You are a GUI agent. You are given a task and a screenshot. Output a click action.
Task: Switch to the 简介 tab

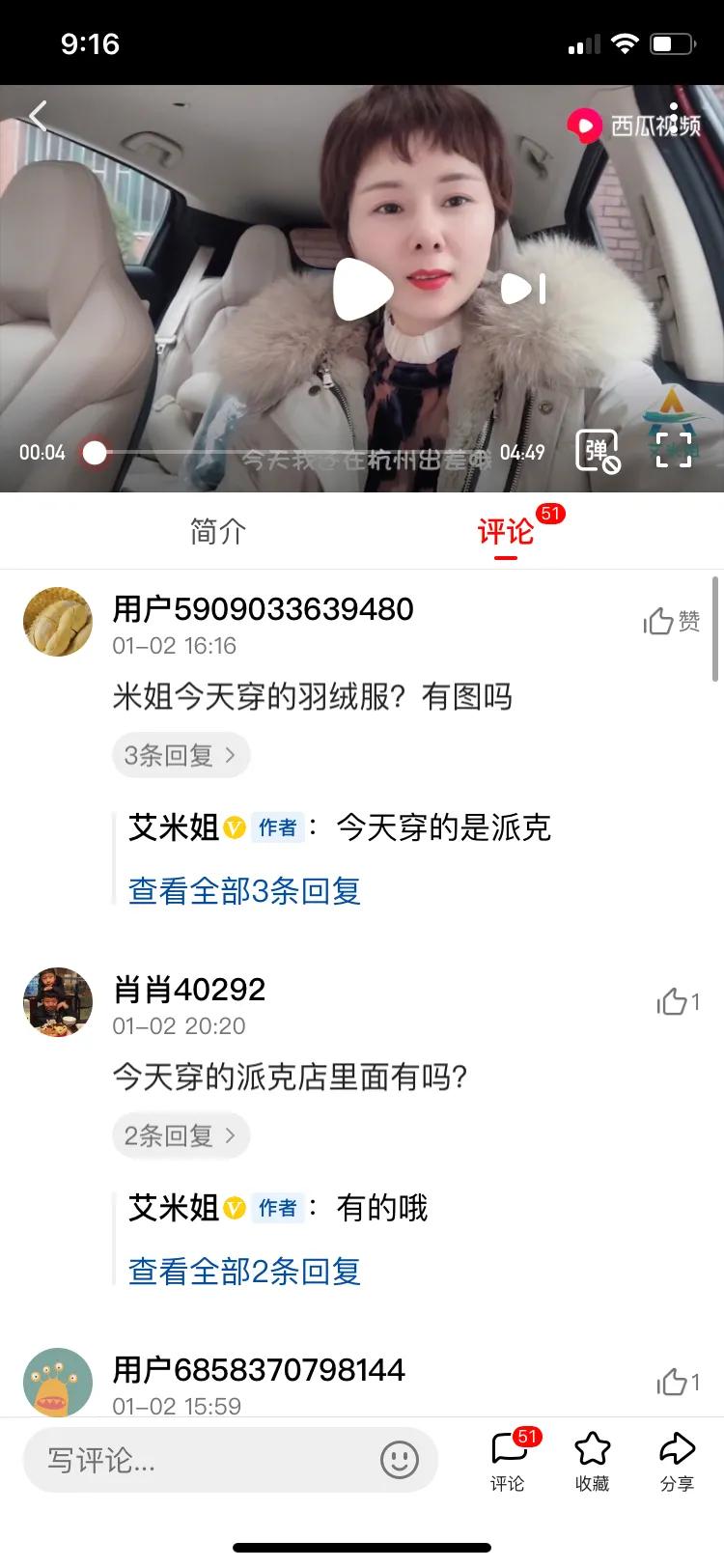217,531
